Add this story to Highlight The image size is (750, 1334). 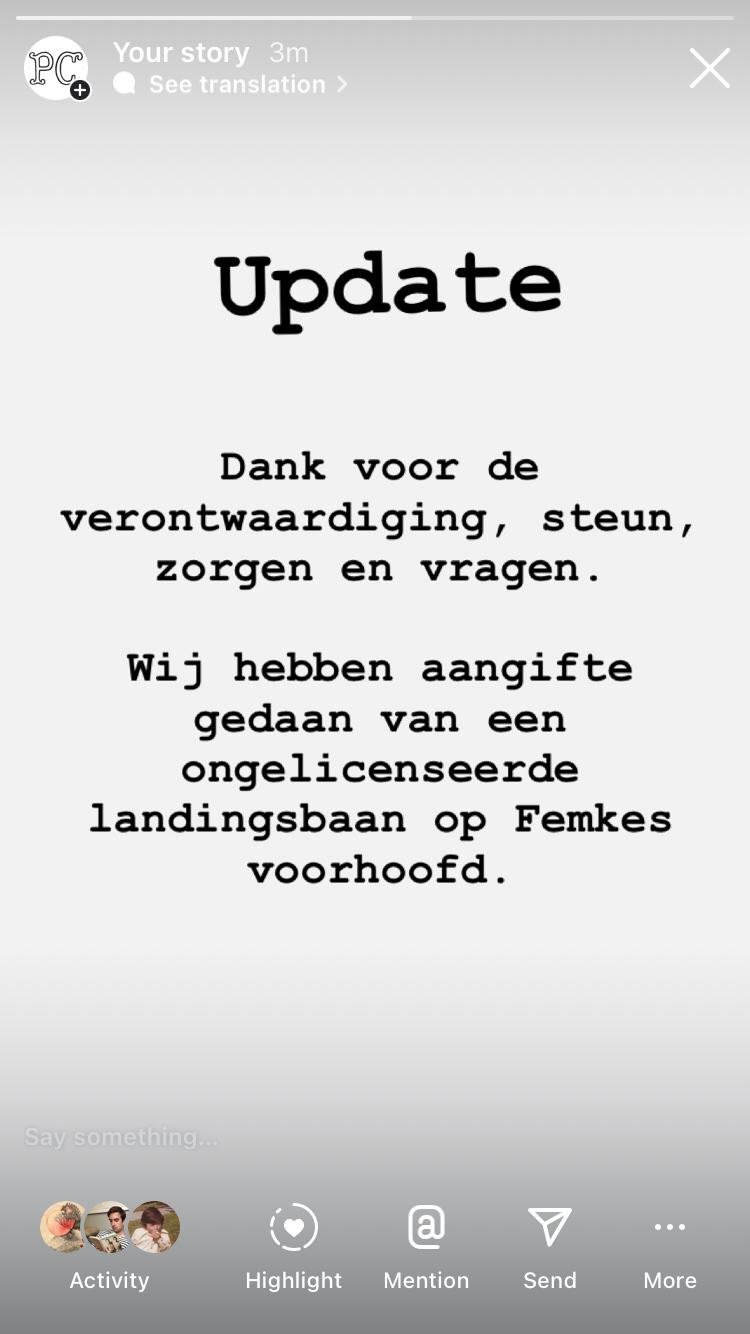click(x=294, y=1245)
